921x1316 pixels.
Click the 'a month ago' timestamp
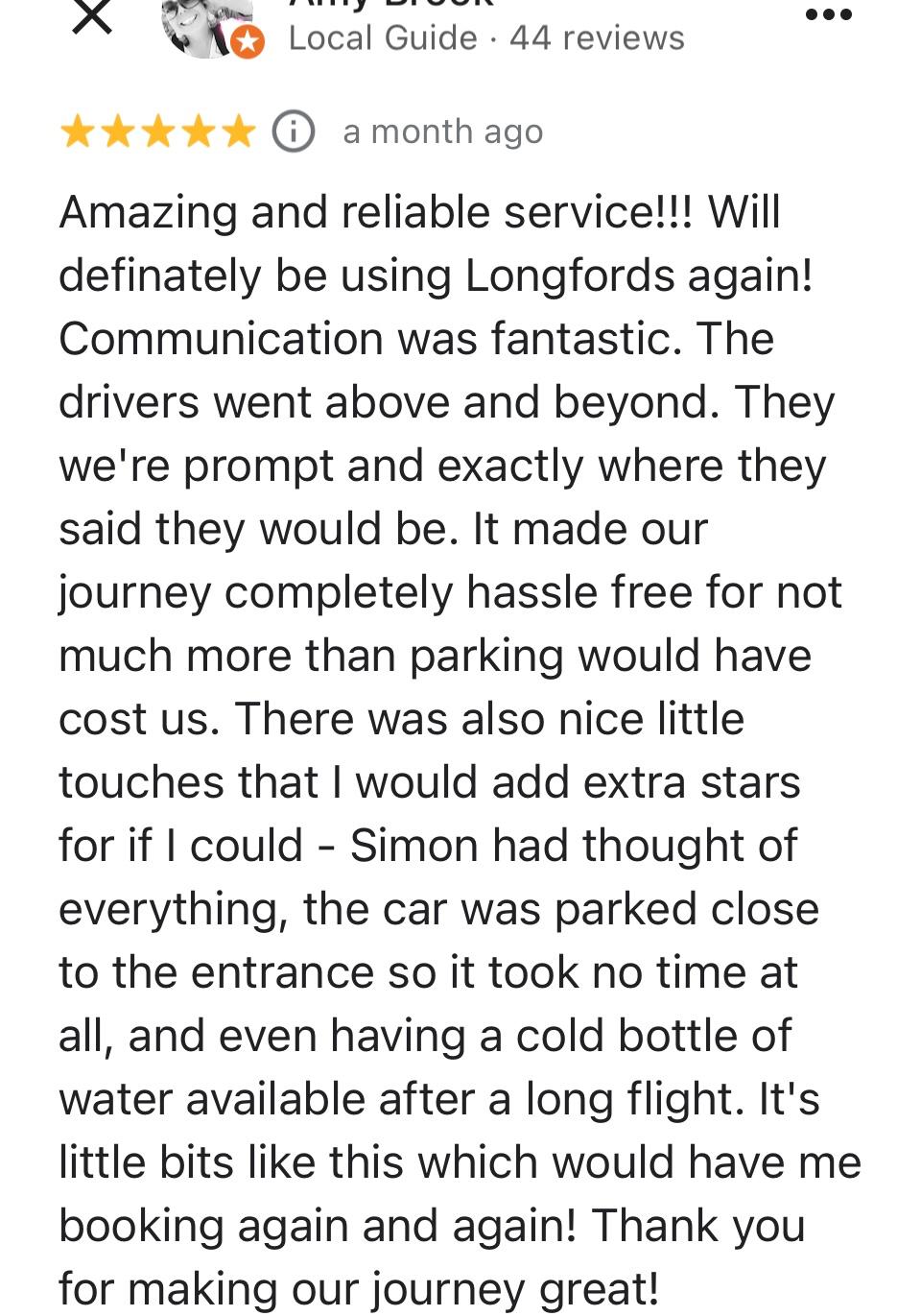(x=442, y=132)
